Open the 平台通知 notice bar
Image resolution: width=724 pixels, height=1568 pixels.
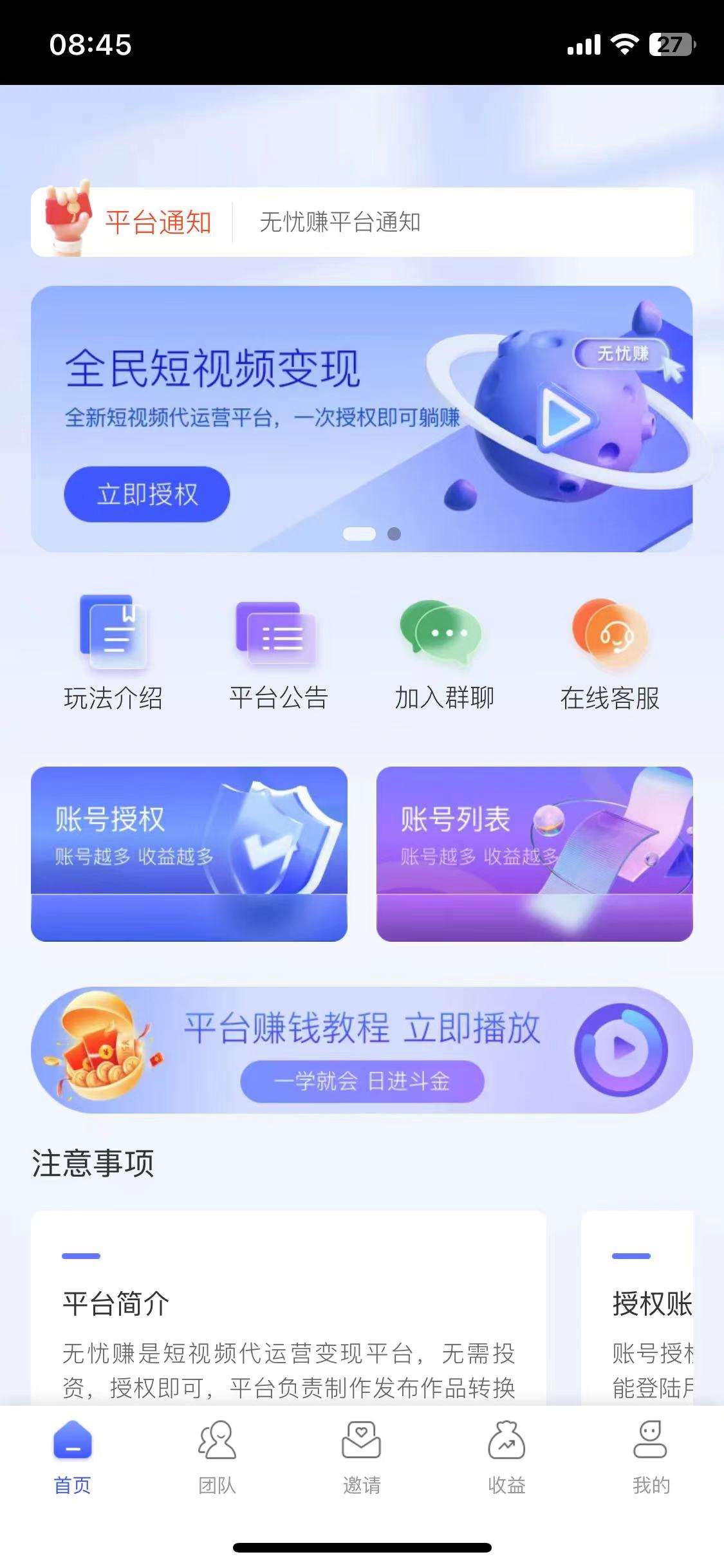click(x=362, y=222)
